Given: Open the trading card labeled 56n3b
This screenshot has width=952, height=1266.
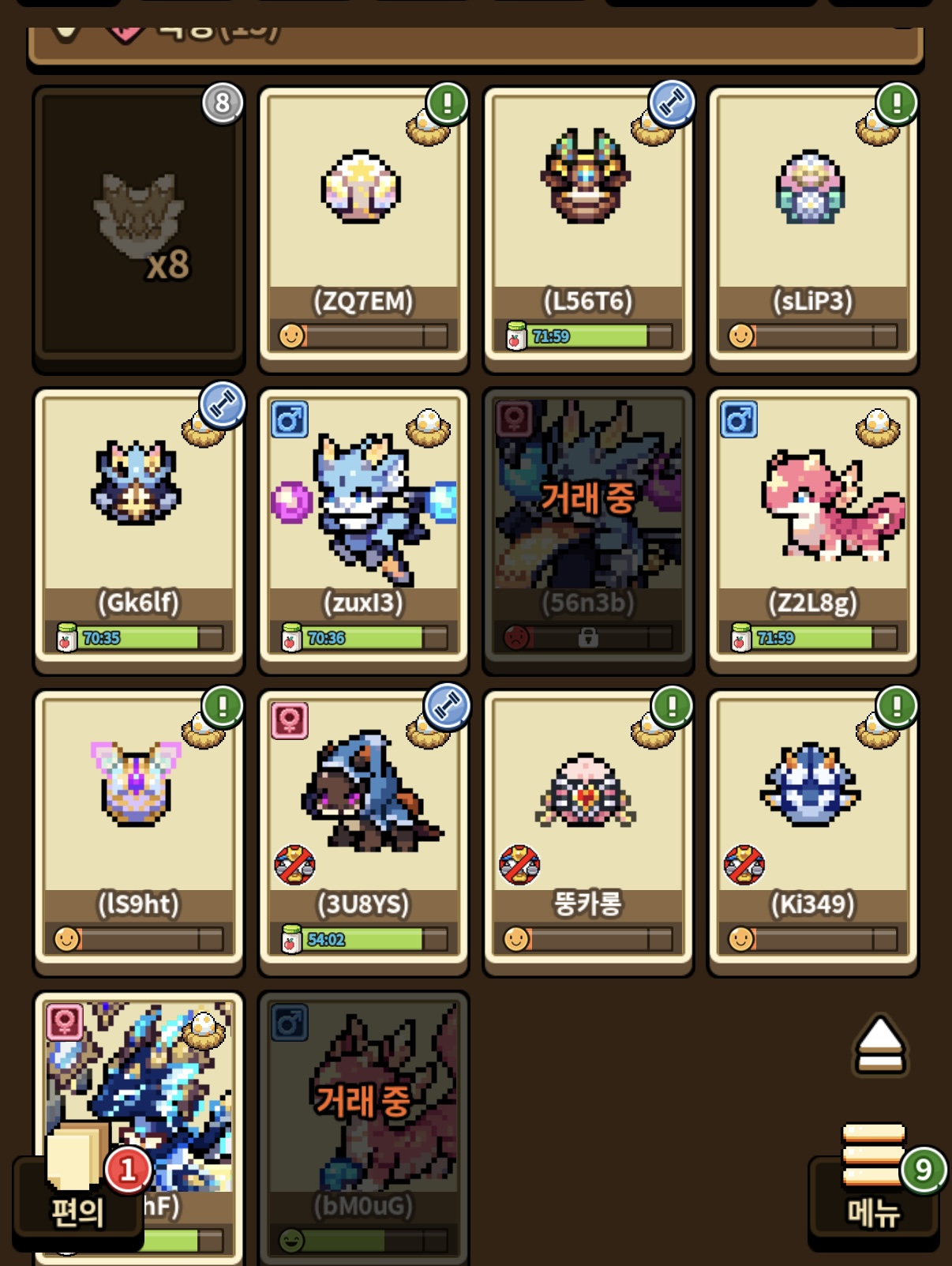Looking at the screenshot, I should [587, 530].
